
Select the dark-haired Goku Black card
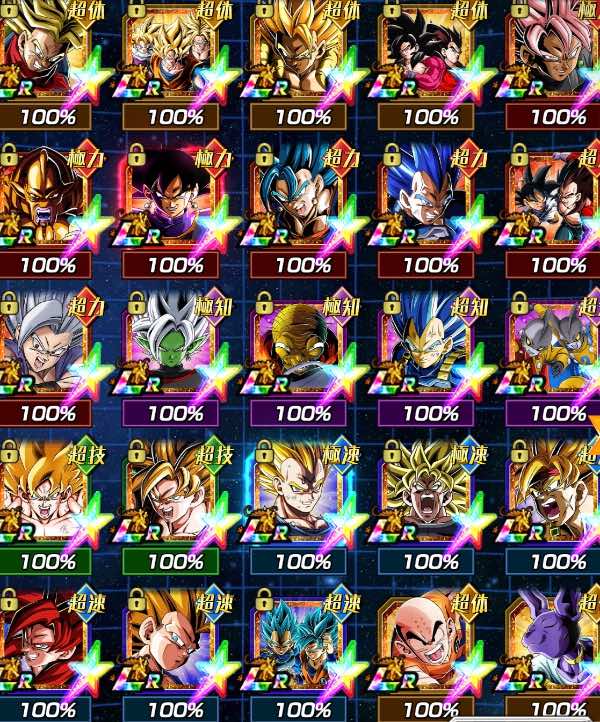(x=175, y=200)
